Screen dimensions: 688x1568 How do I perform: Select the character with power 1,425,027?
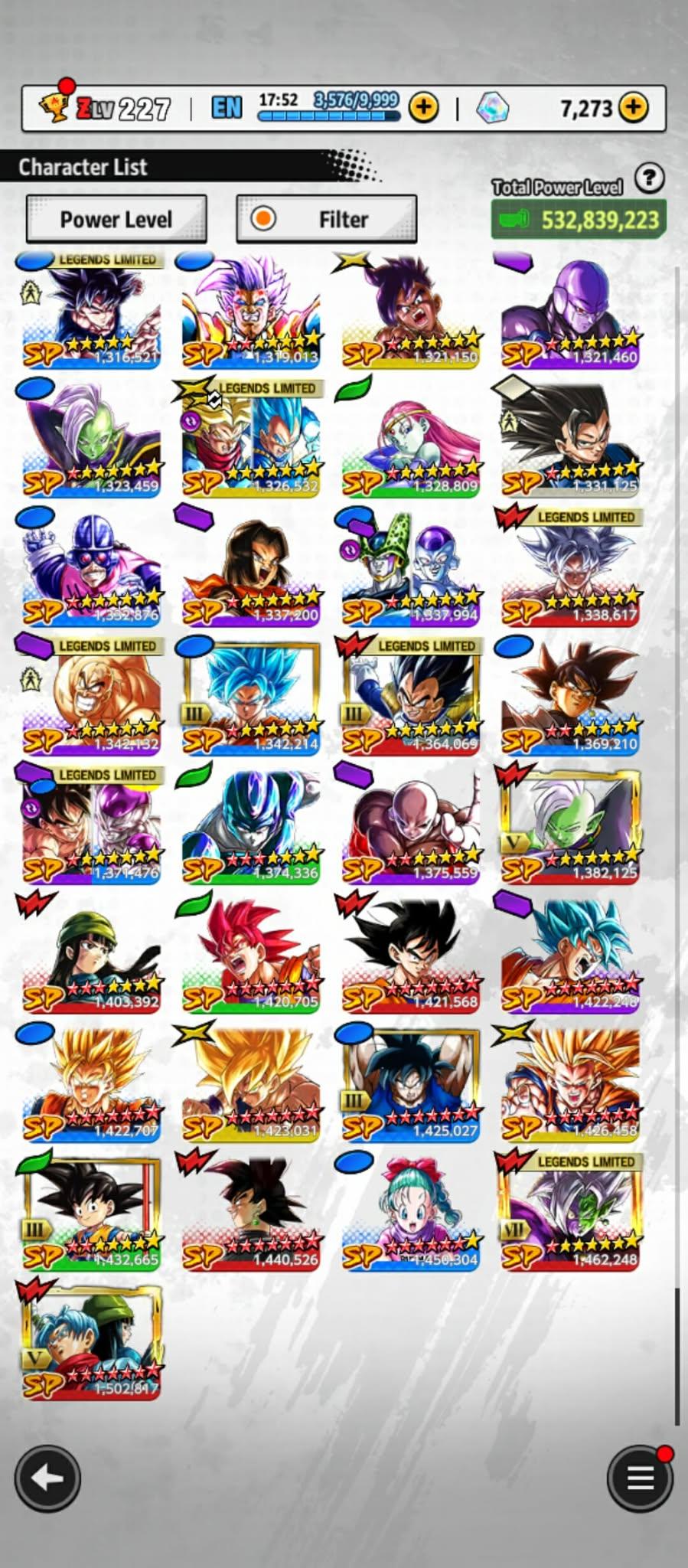point(410,1085)
